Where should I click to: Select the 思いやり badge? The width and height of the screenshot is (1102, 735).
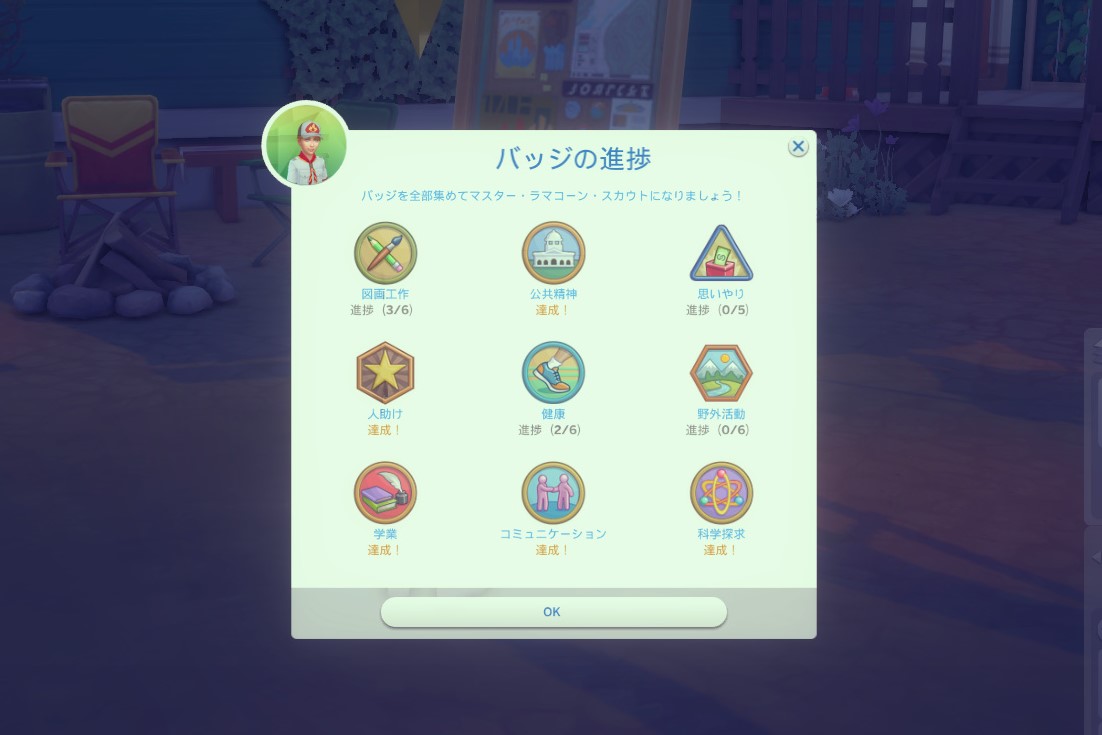(721, 254)
